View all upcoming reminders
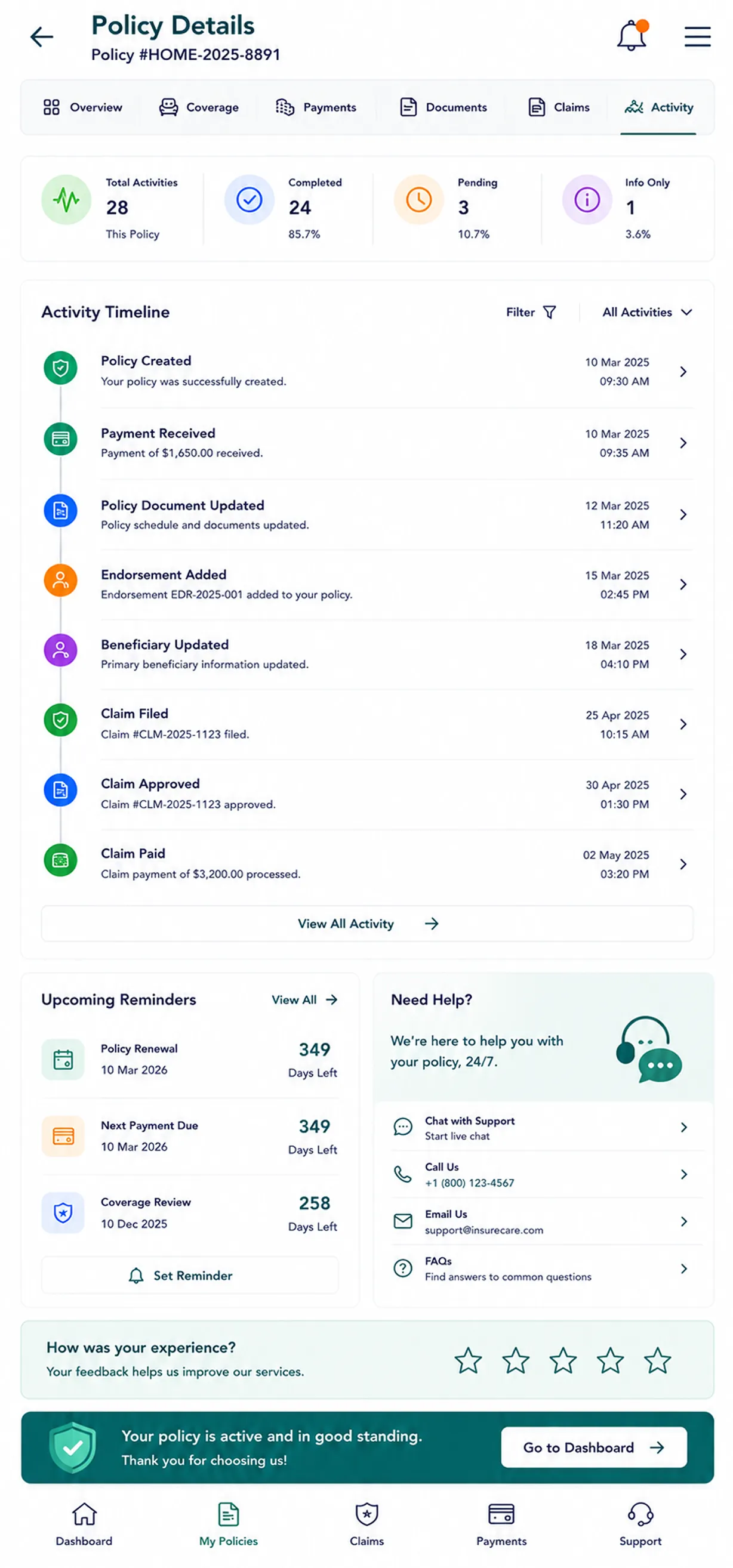Image resolution: width=733 pixels, height=1568 pixels. [304, 999]
